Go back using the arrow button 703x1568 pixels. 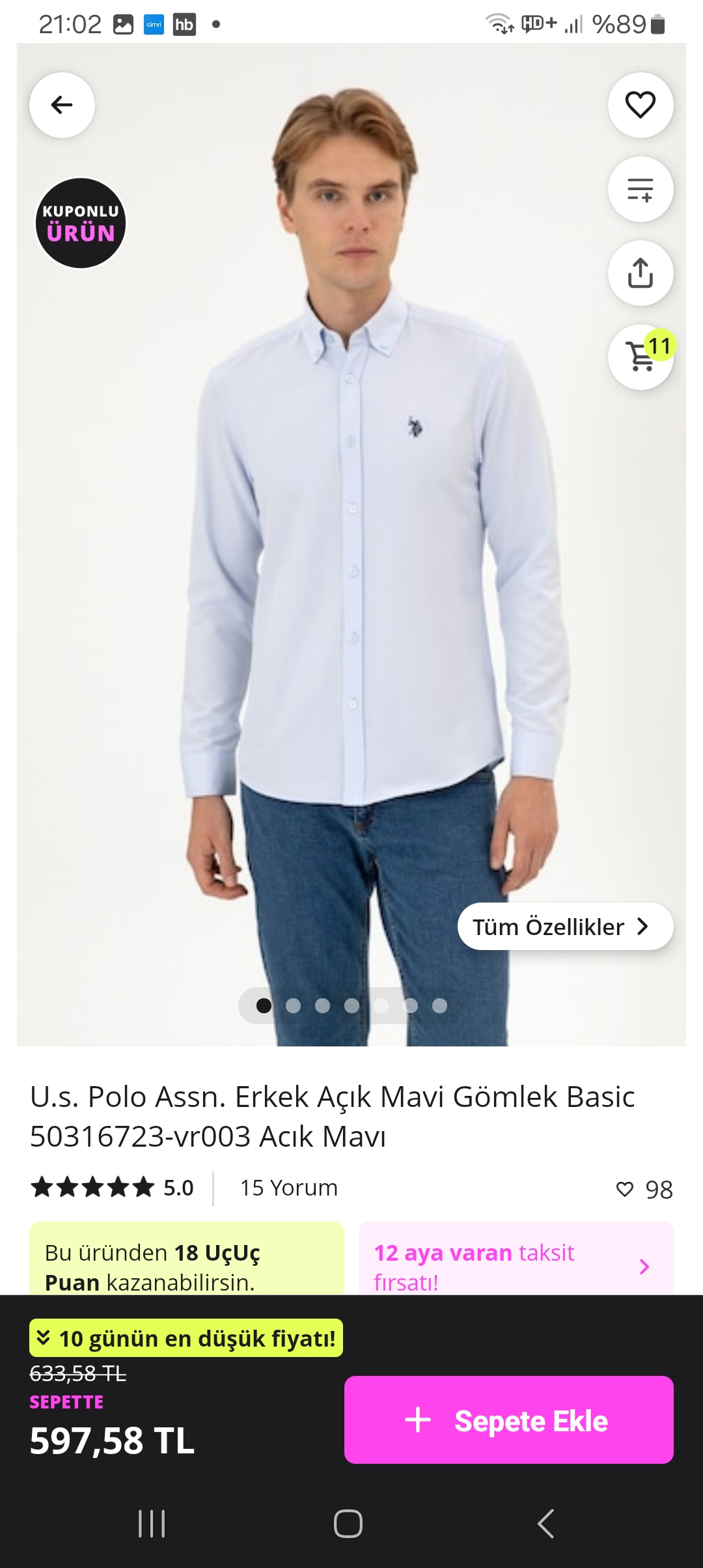(x=62, y=105)
